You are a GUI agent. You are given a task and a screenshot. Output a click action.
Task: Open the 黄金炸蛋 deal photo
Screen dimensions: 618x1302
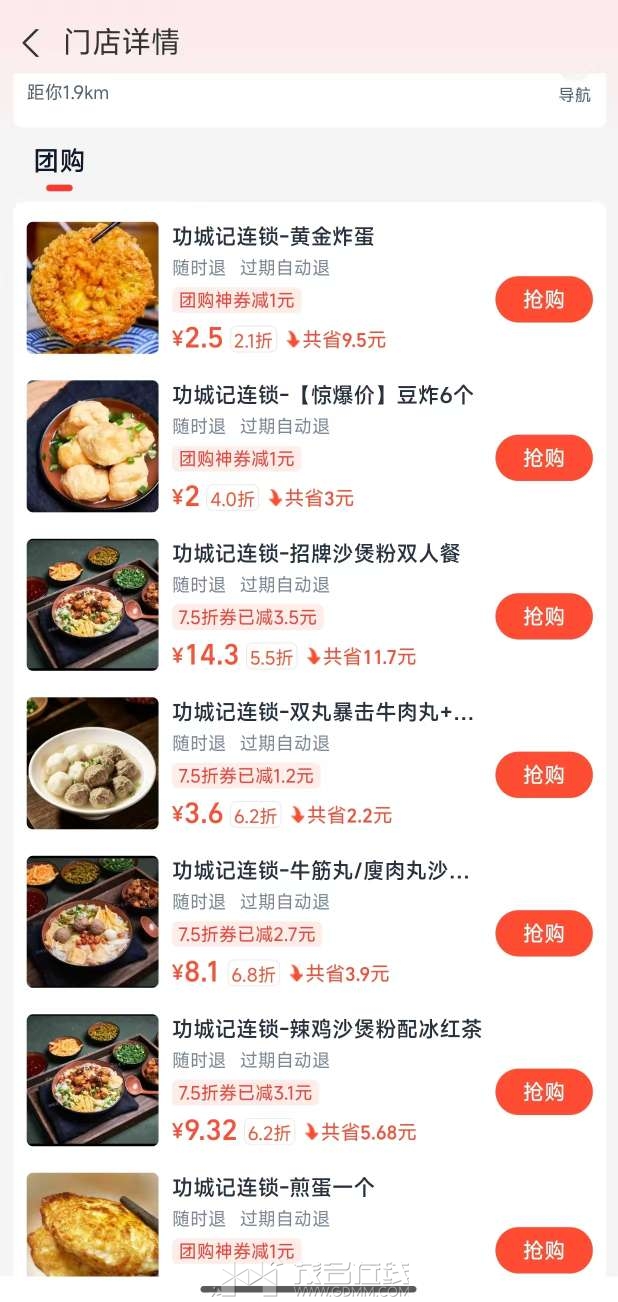point(93,288)
